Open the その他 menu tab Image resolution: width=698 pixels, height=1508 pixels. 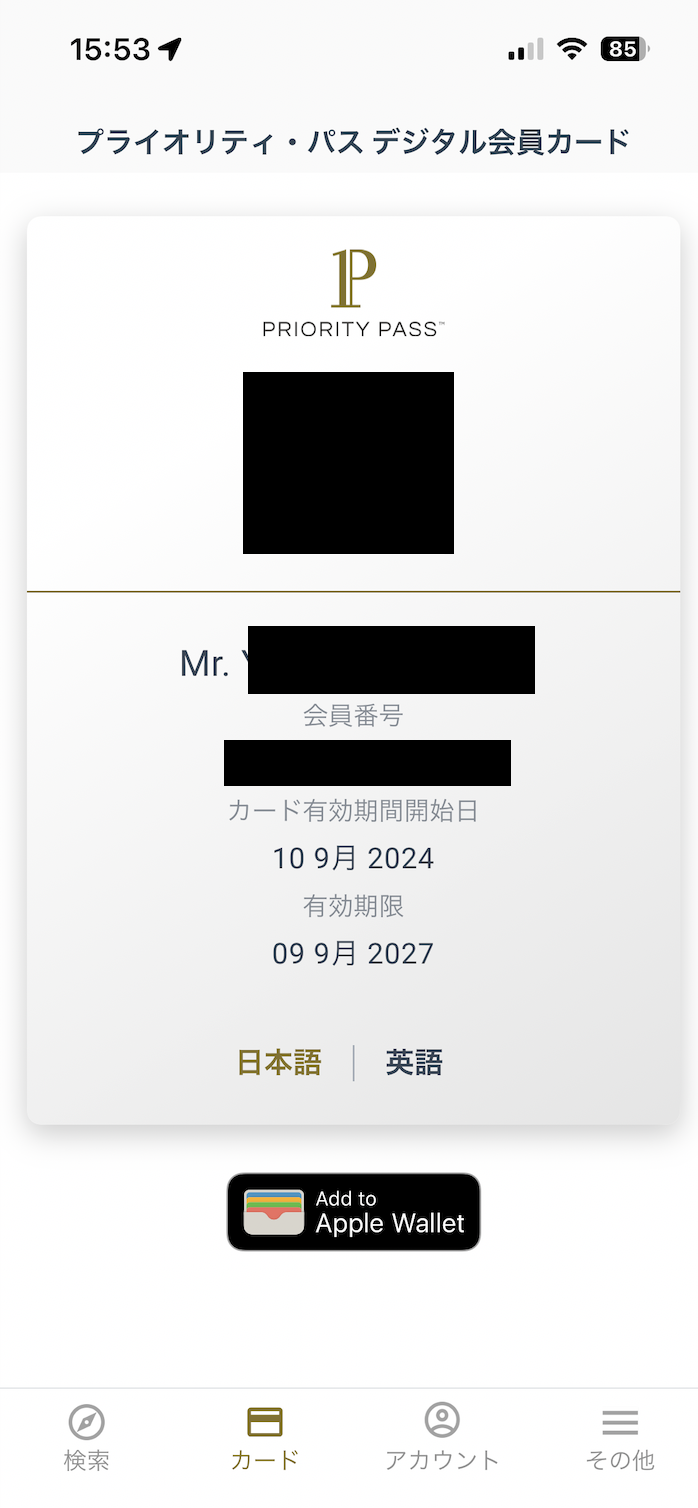620,1437
